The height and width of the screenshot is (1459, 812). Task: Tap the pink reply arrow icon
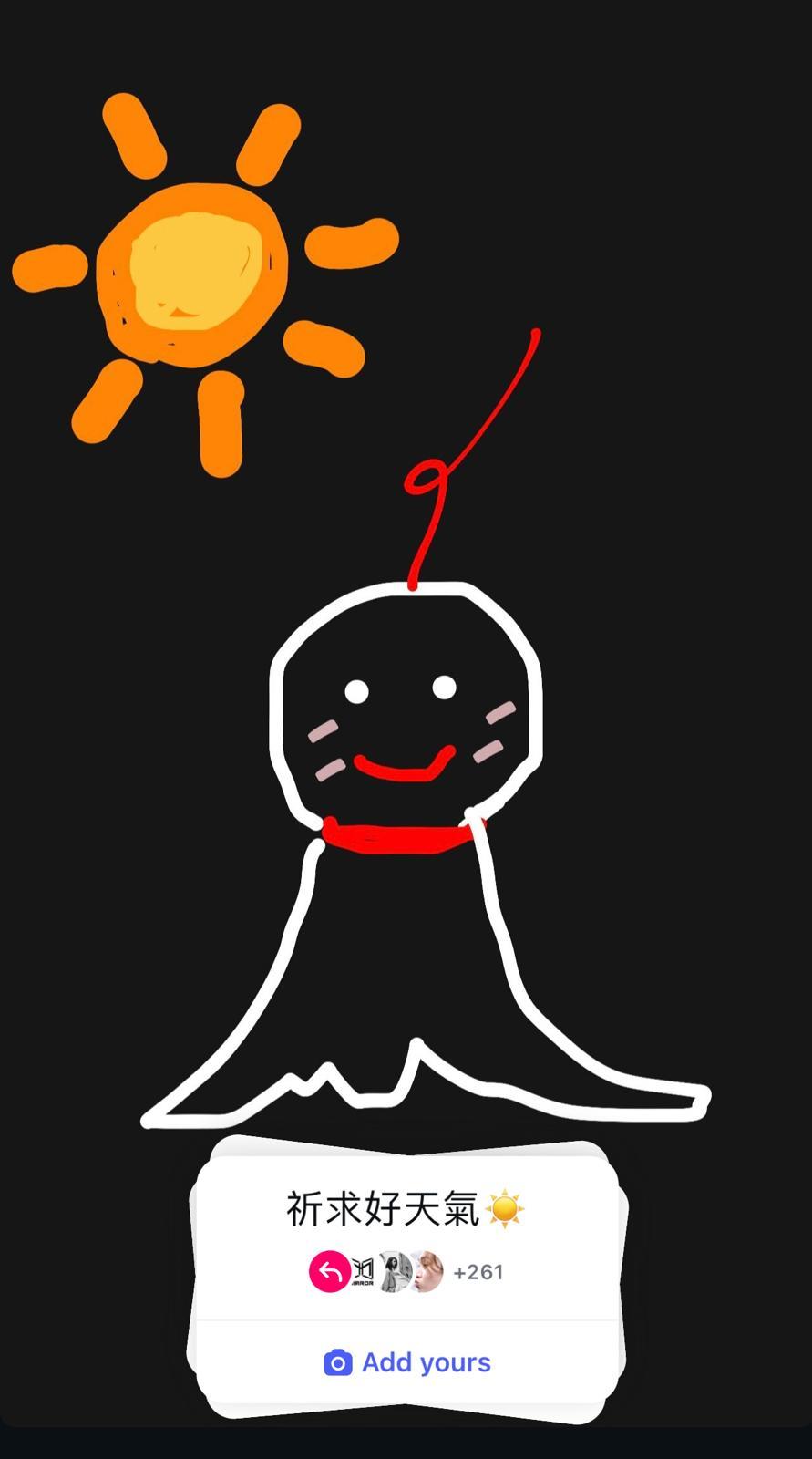pyautogui.click(x=329, y=1269)
